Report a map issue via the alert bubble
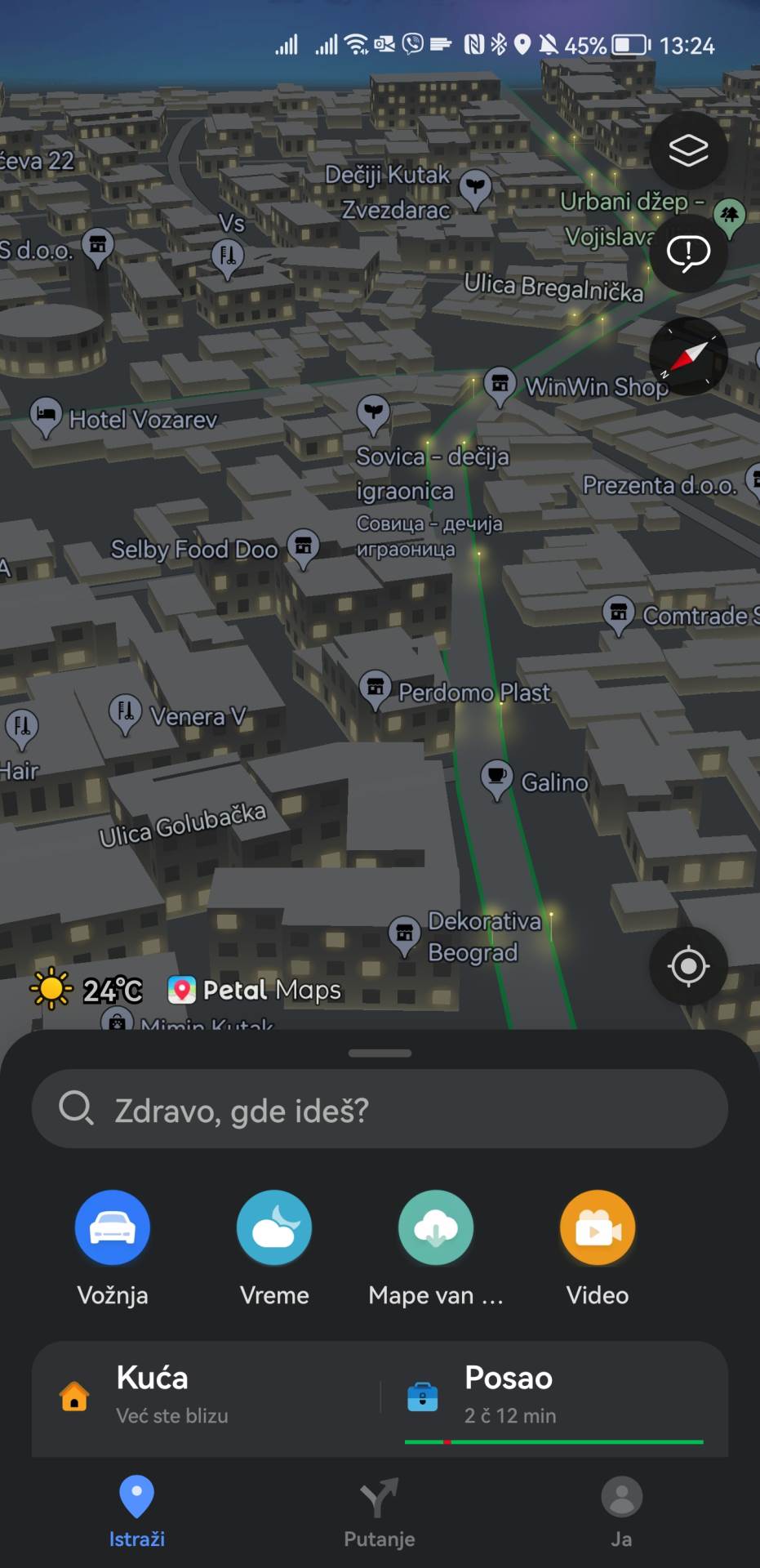Screen dimensions: 760x1568 [688, 252]
